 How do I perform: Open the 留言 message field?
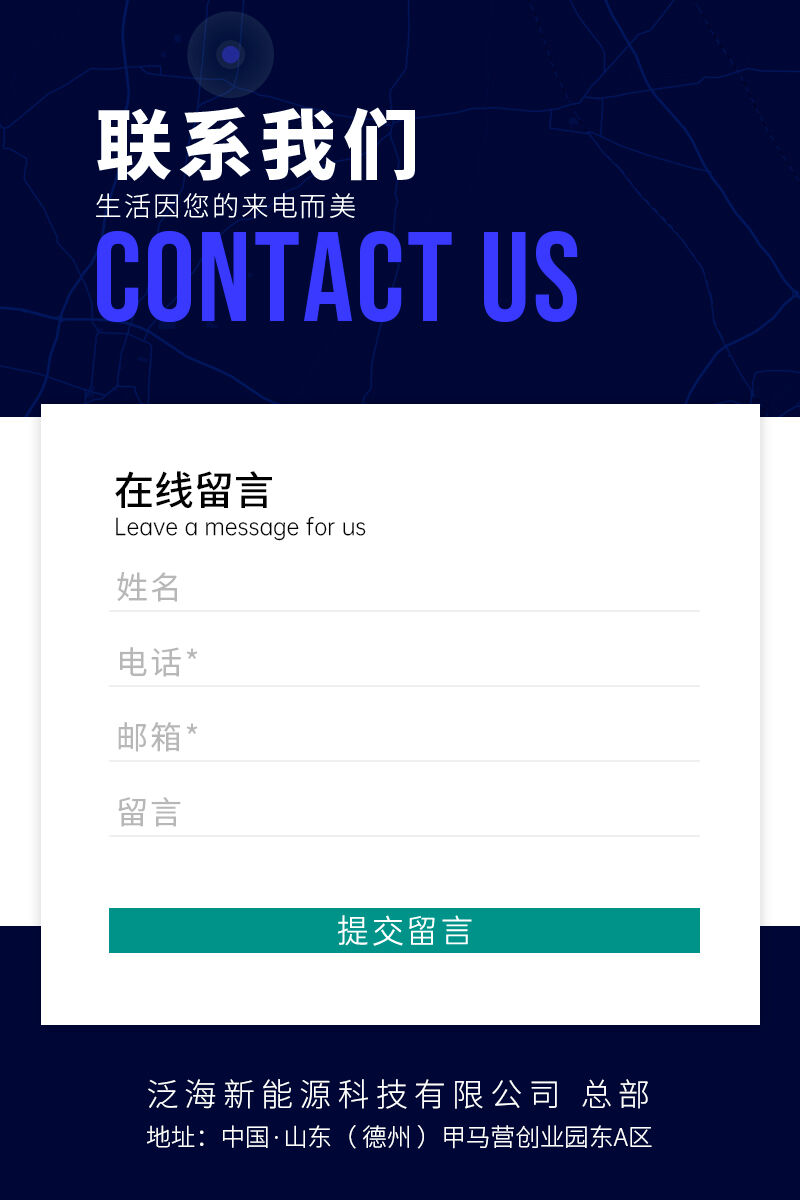coord(404,812)
